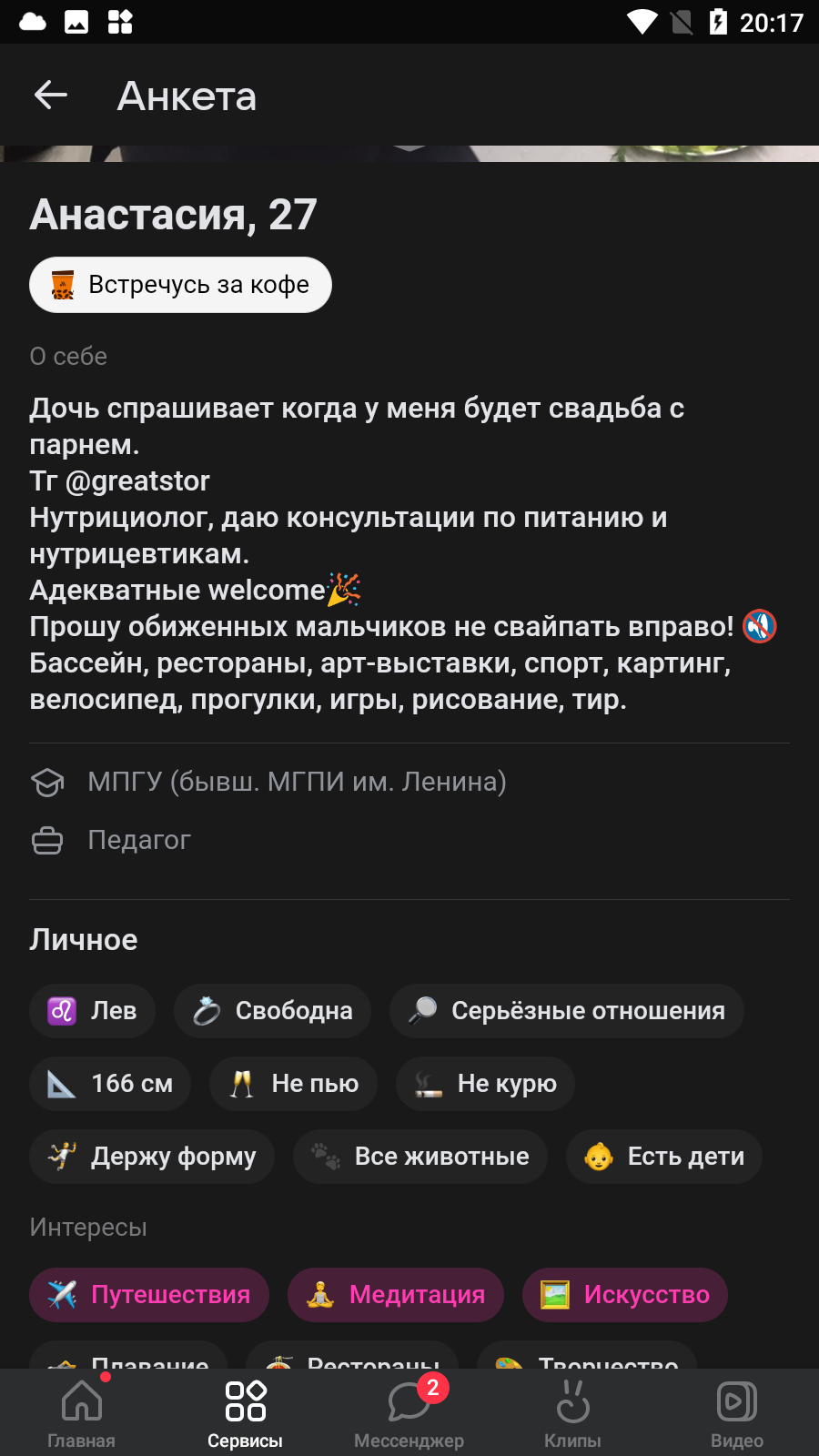Go back from the Анкета screen
This screenshot has height=1456, width=819.
coord(51,95)
